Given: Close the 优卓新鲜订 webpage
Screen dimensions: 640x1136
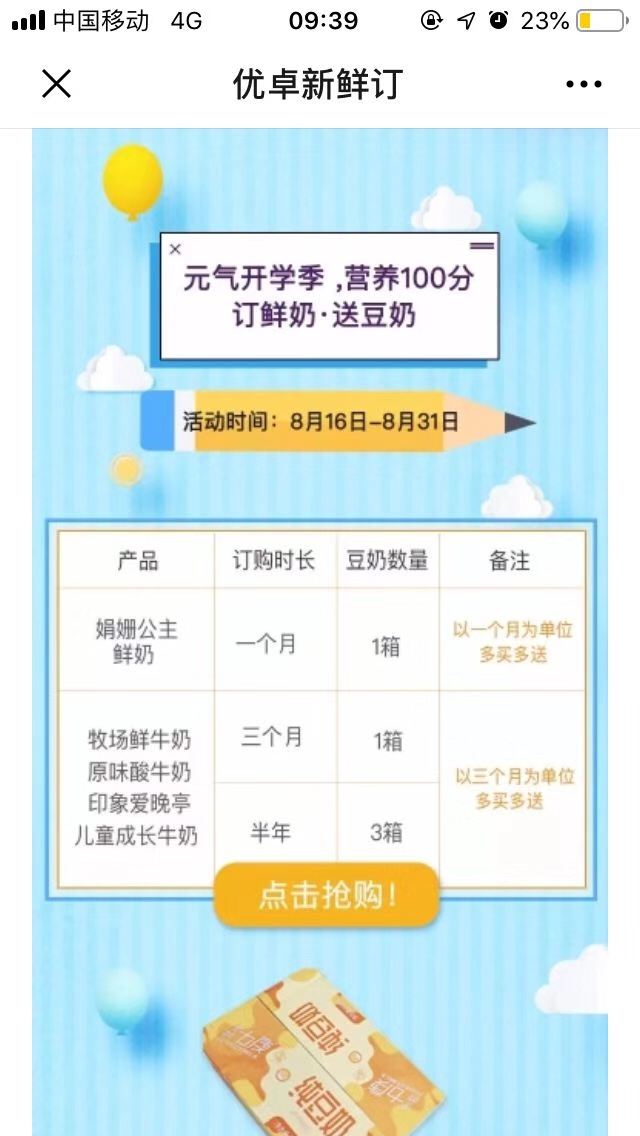Looking at the screenshot, I should click(56, 85).
